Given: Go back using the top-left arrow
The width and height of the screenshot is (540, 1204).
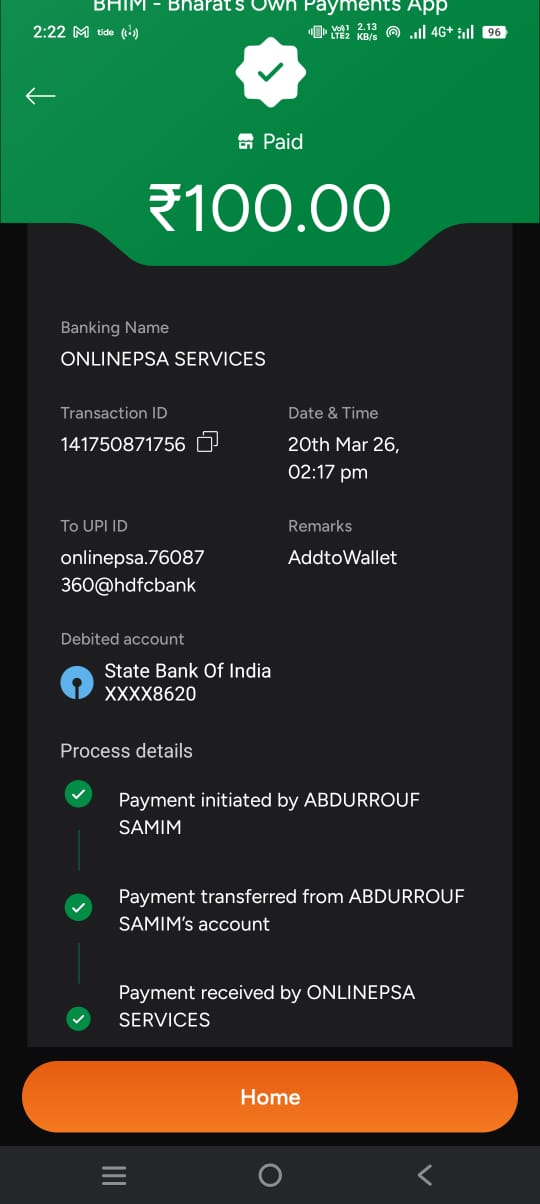Looking at the screenshot, I should [40, 96].
